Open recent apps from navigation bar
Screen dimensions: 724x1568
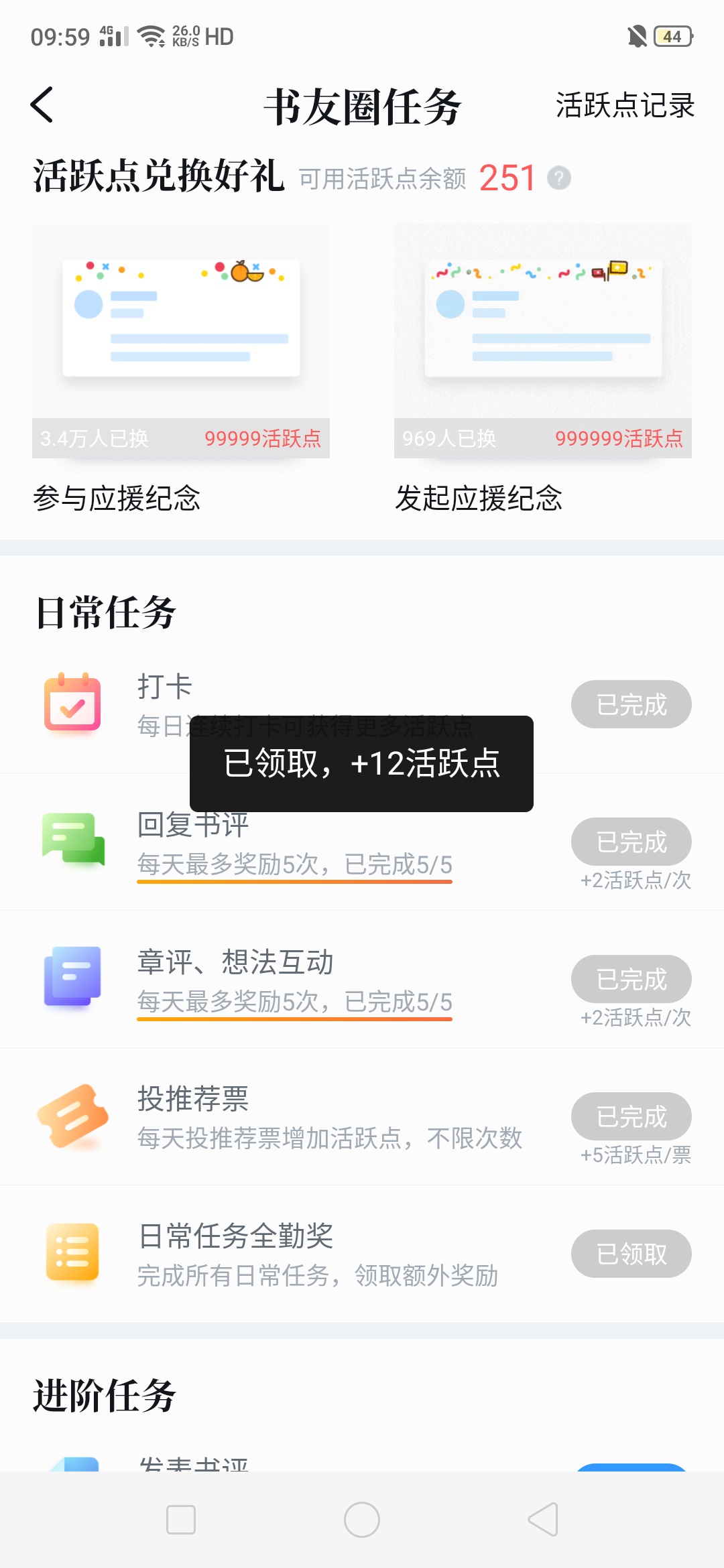(181, 1520)
